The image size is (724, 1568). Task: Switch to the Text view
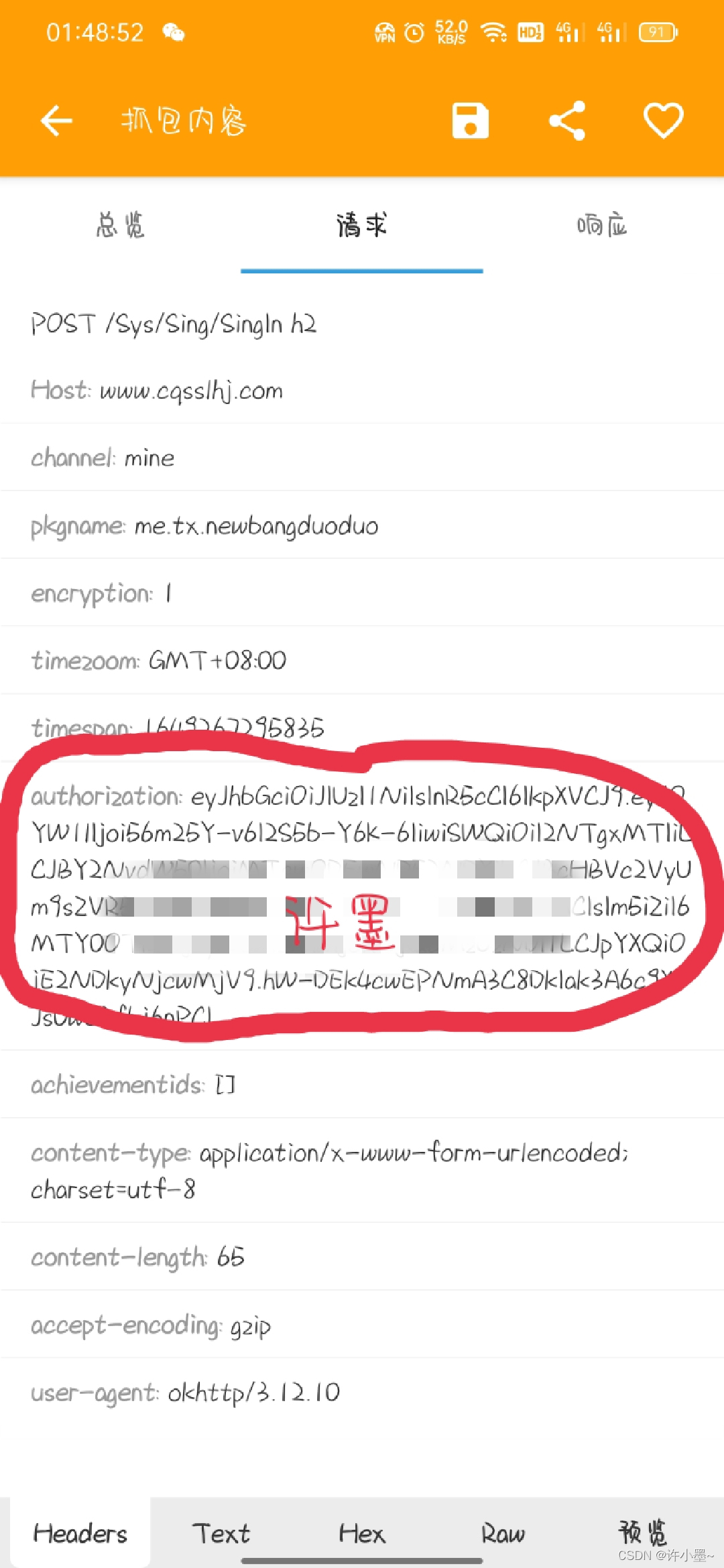tap(221, 1533)
